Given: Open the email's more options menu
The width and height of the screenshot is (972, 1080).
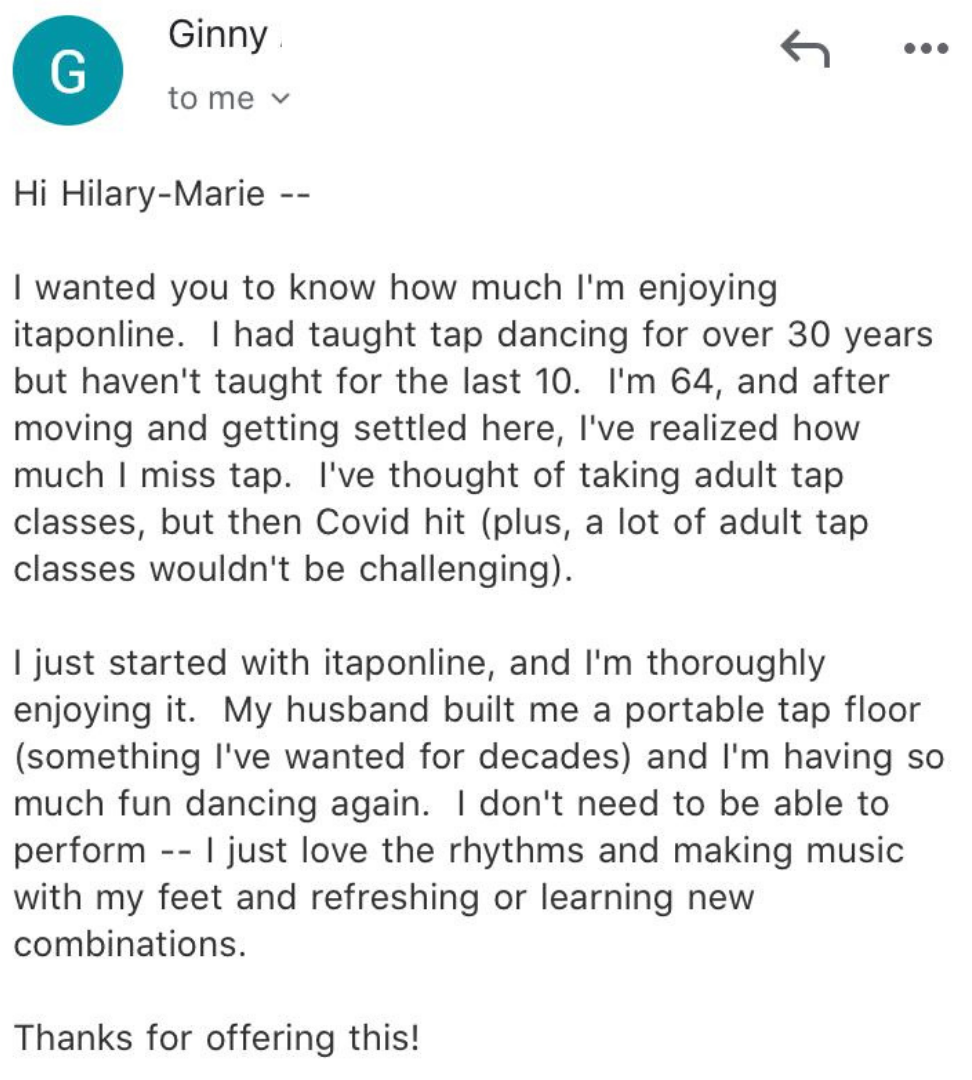Looking at the screenshot, I should (x=925, y=47).
